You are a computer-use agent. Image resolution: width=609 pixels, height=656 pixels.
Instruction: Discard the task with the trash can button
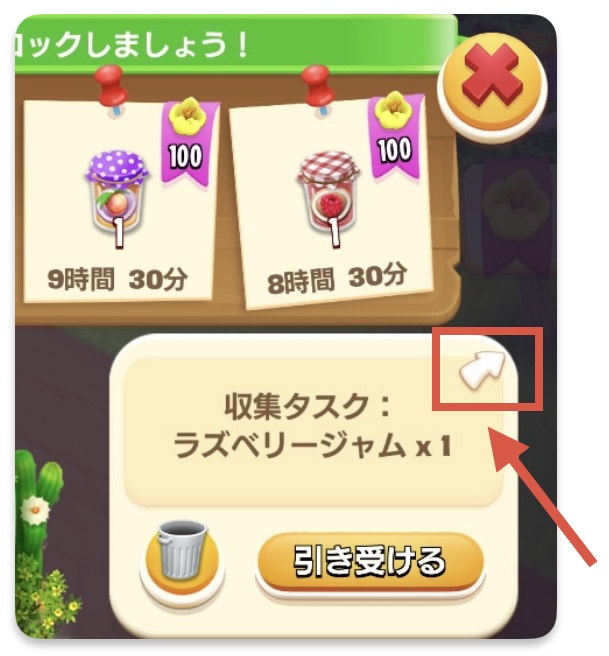point(181,558)
